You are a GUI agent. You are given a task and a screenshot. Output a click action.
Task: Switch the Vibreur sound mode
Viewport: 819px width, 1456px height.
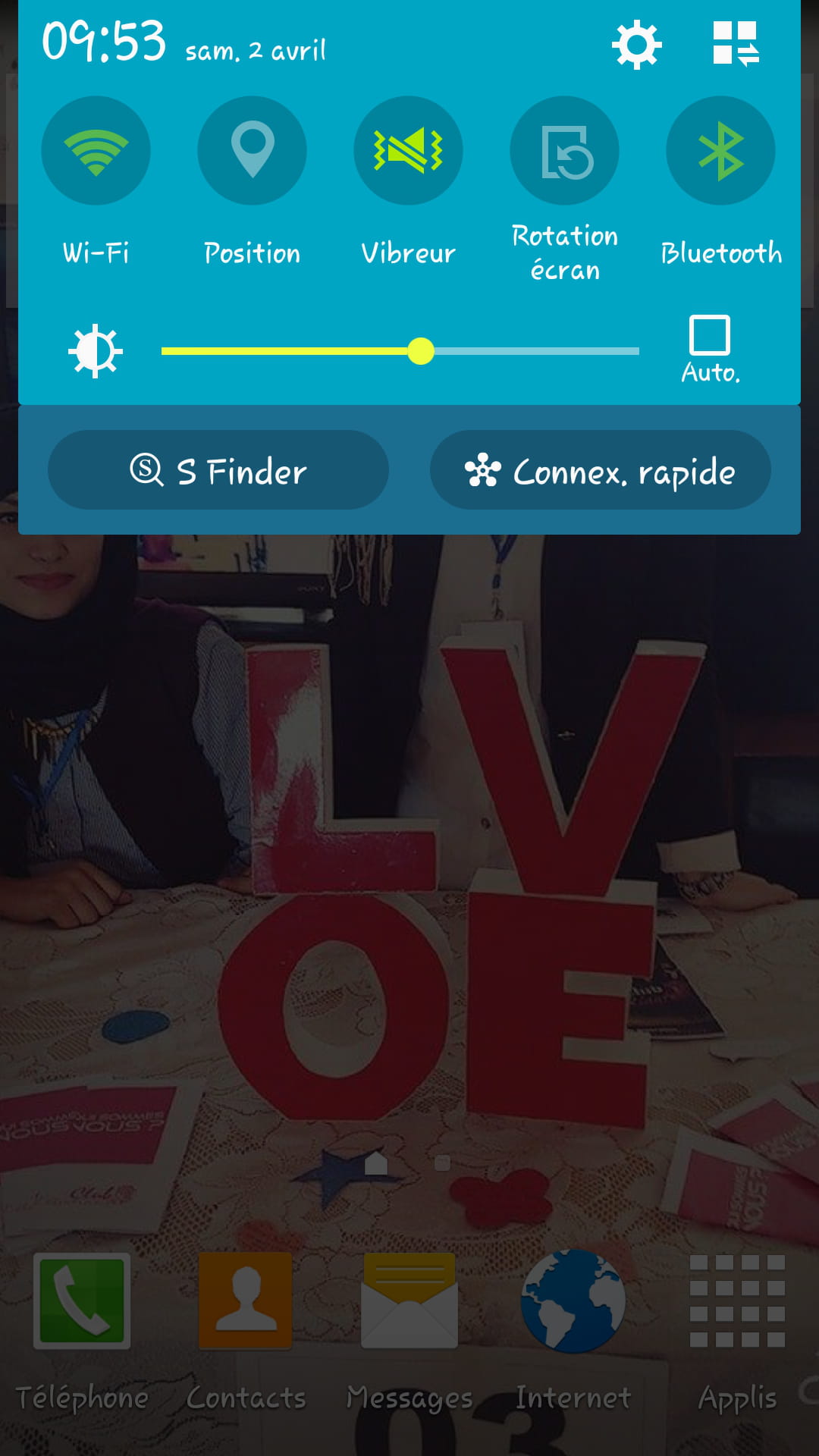409,150
